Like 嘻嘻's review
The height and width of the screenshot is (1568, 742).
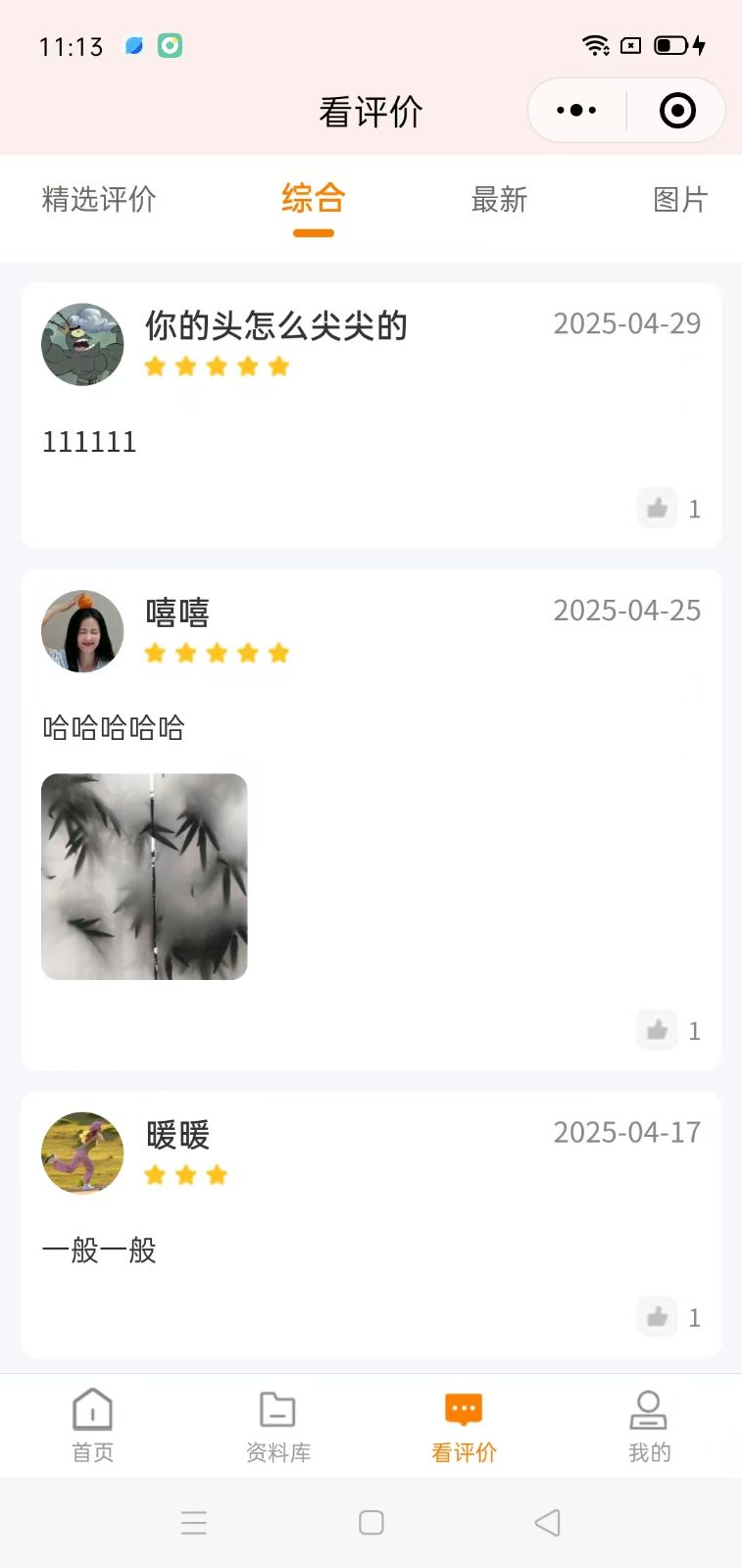click(657, 1030)
